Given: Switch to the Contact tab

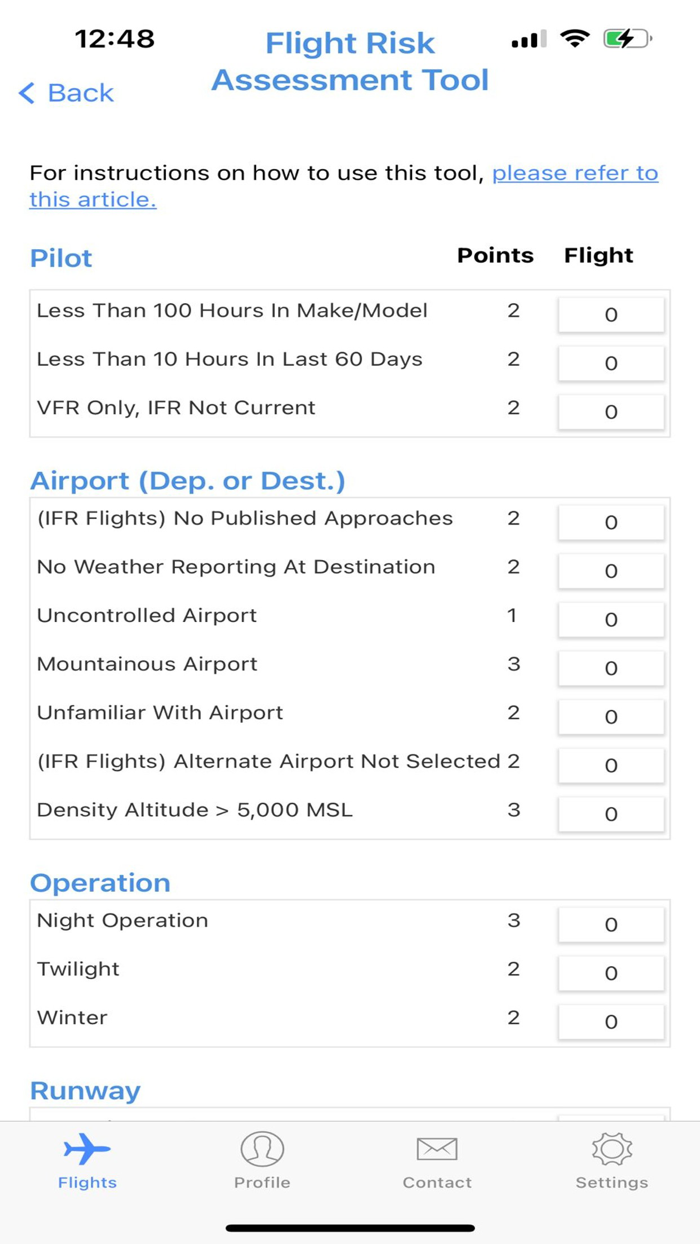Looking at the screenshot, I should click(437, 1161).
